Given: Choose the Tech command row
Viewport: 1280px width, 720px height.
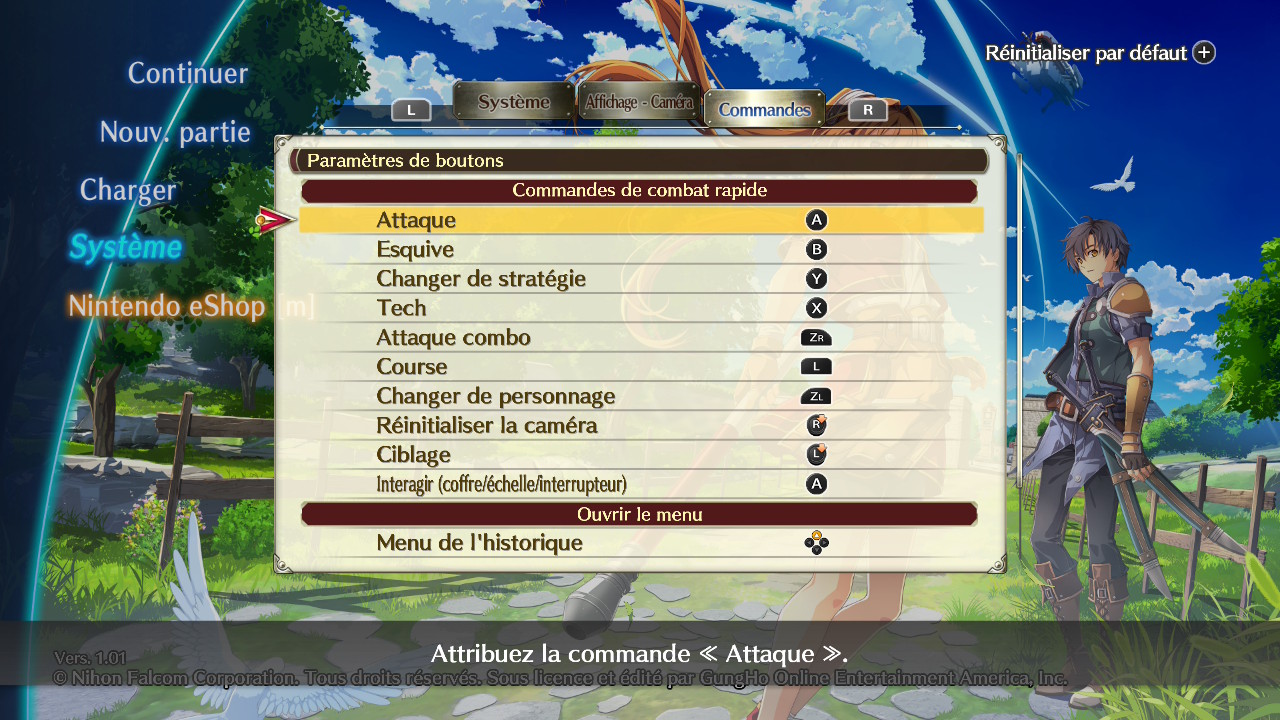Looking at the screenshot, I should tap(640, 308).
